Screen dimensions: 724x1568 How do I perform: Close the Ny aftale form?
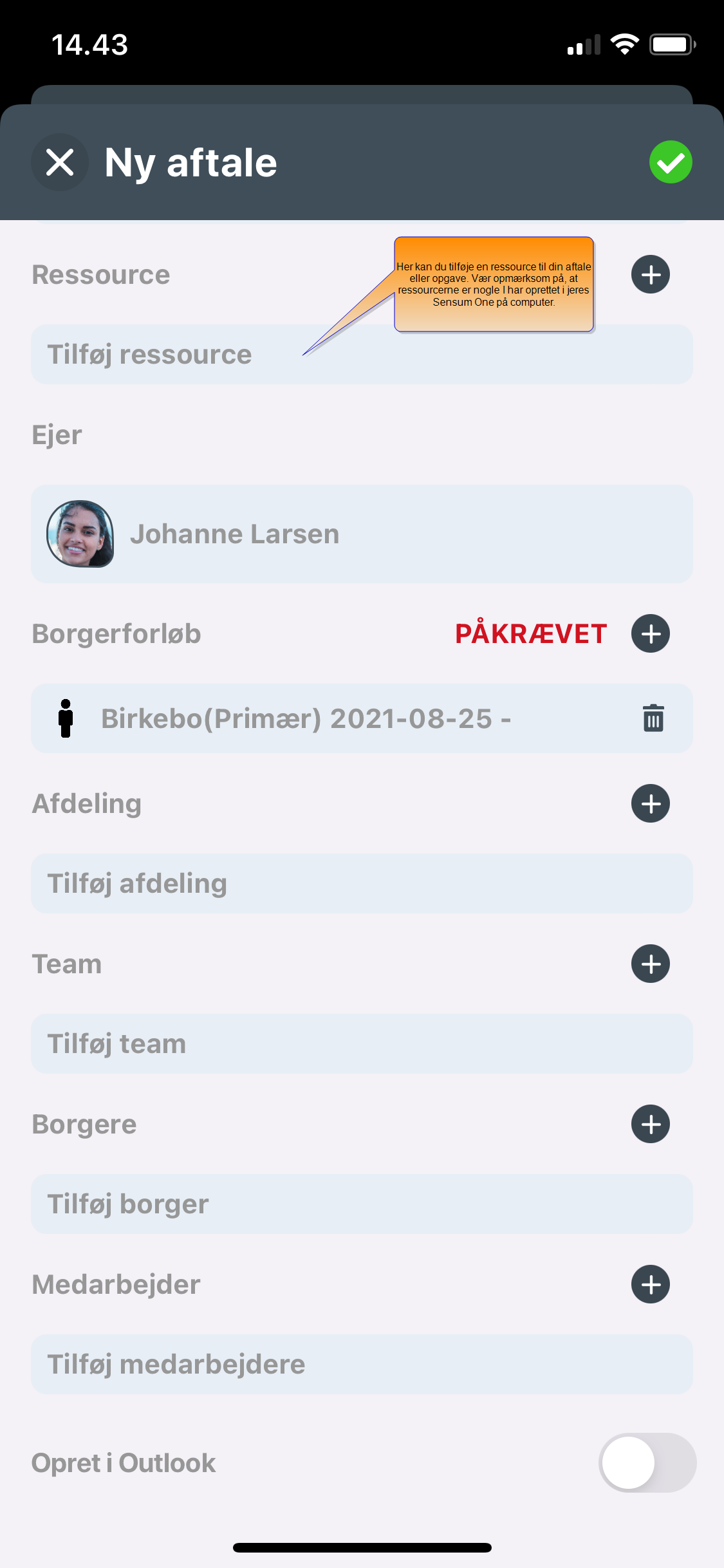point(60,162)
